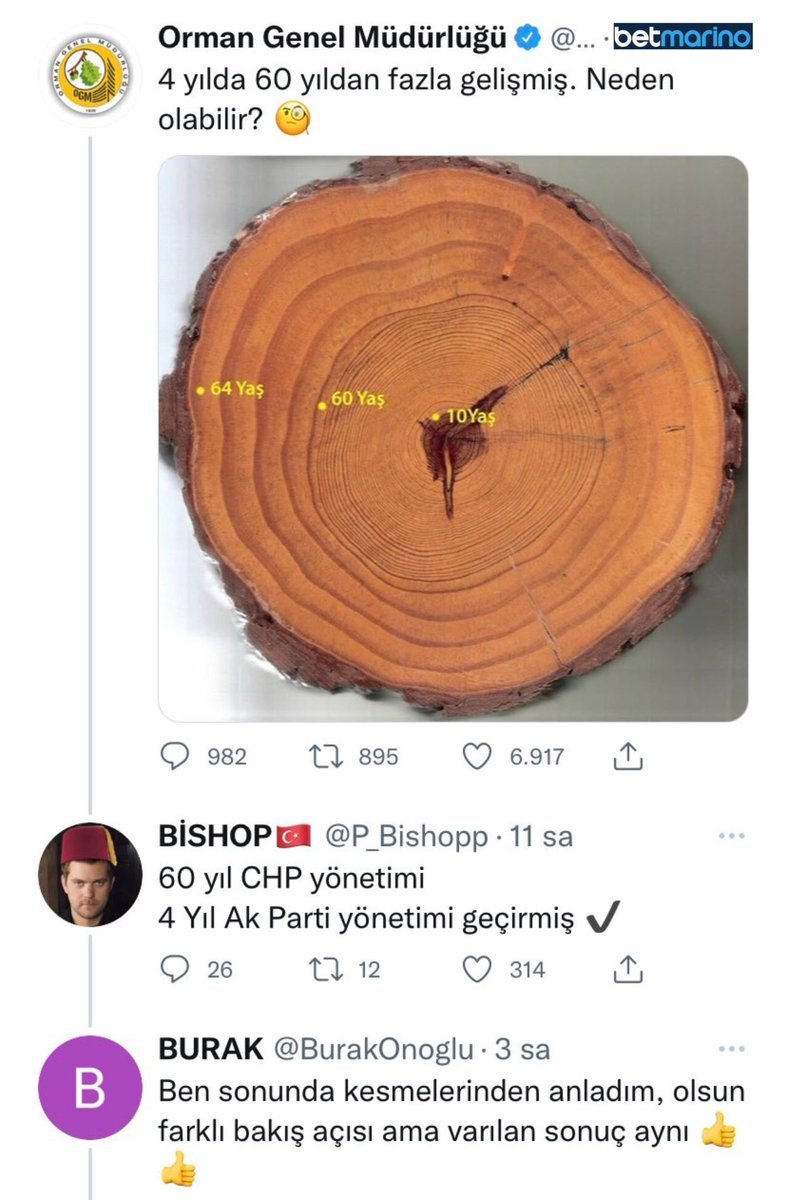Share Orman Genel Müdürlüğü's tweet
The image size is (787, 1200).
pos(626,757)
